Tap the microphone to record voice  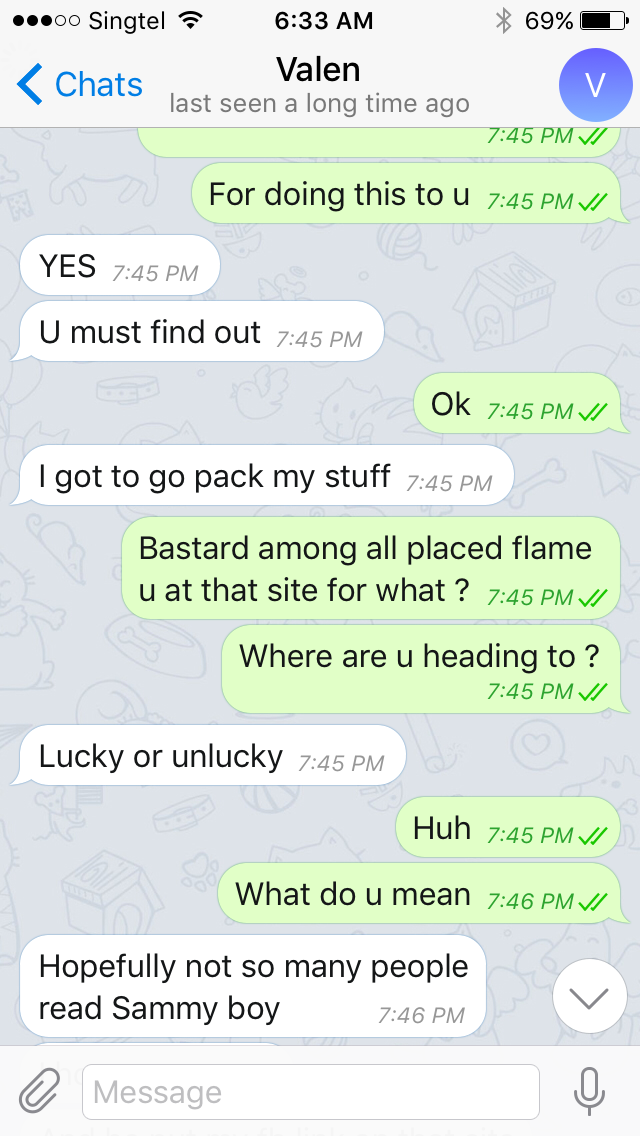tap(589, 1091)
